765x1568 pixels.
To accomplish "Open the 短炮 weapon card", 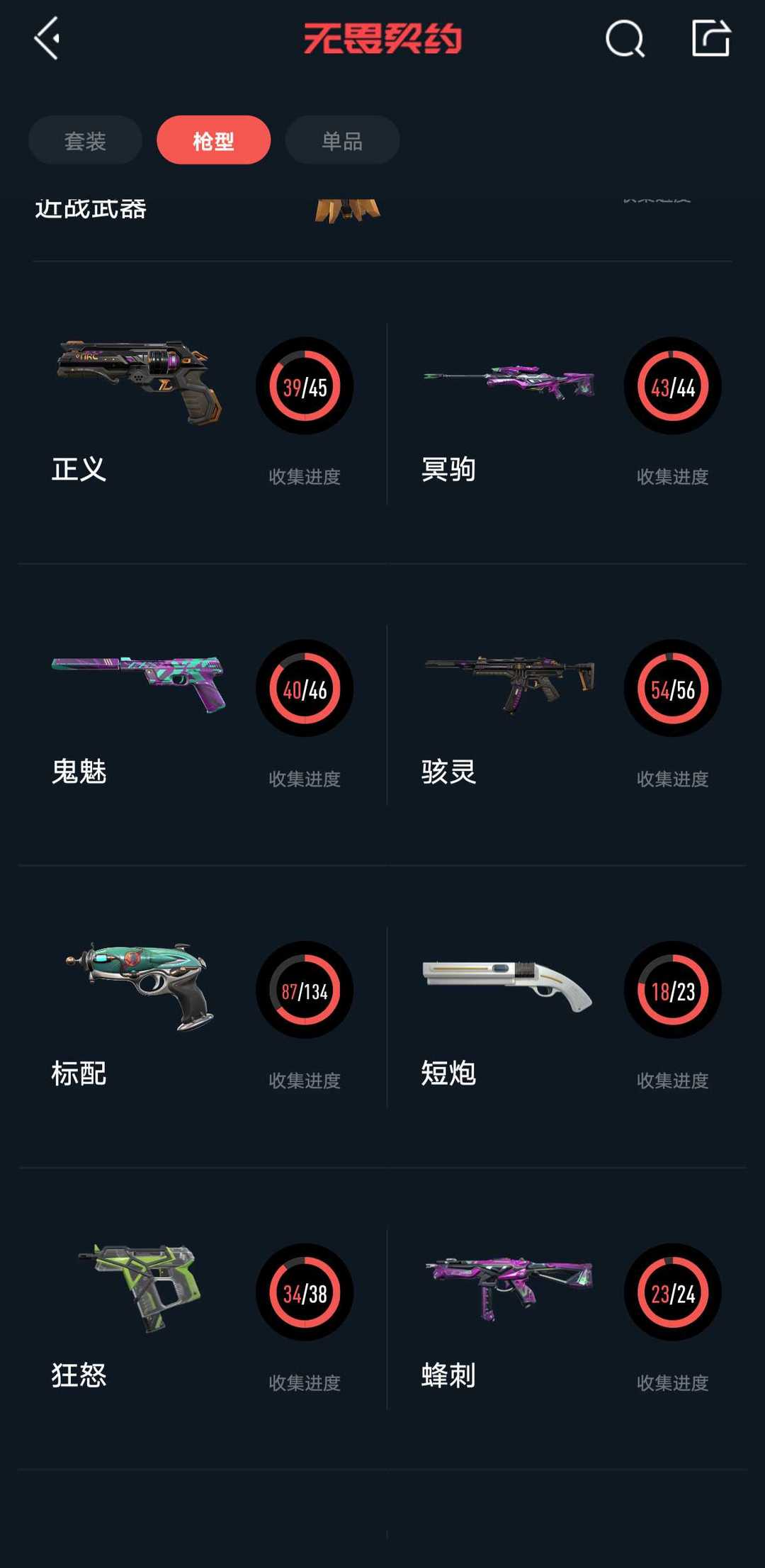I will (x=567, y=1017).
